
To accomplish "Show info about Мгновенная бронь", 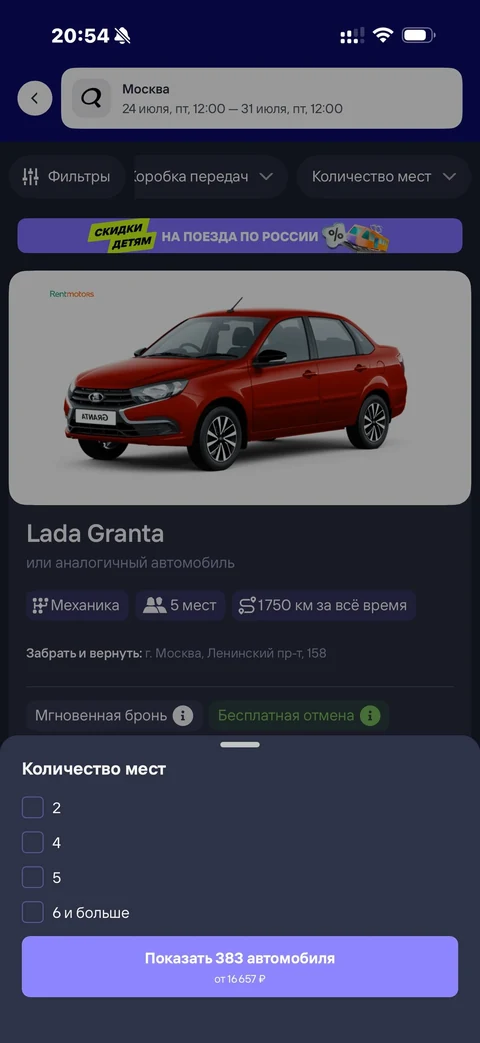I will click(x=183, y=716).
